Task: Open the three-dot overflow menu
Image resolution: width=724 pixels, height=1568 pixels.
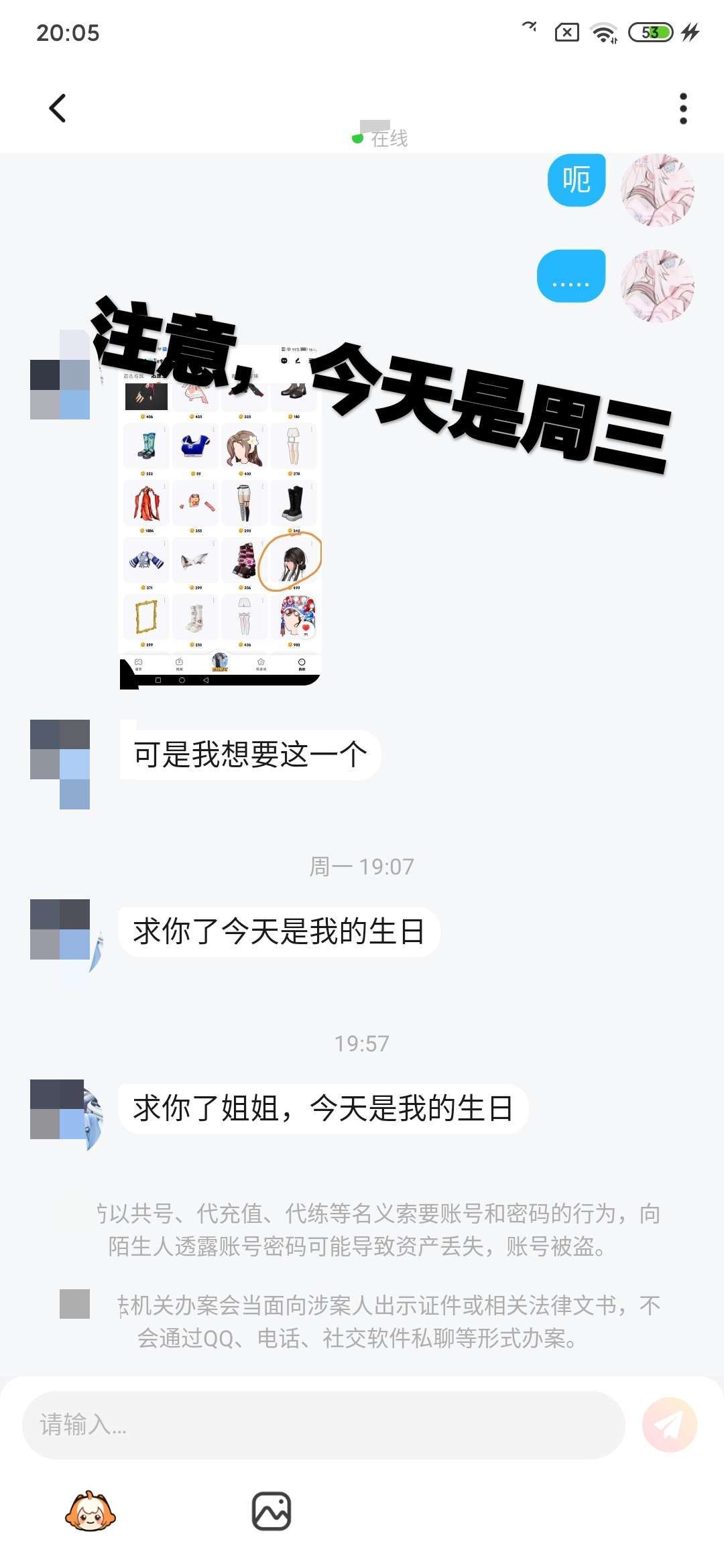Action: 683,109
